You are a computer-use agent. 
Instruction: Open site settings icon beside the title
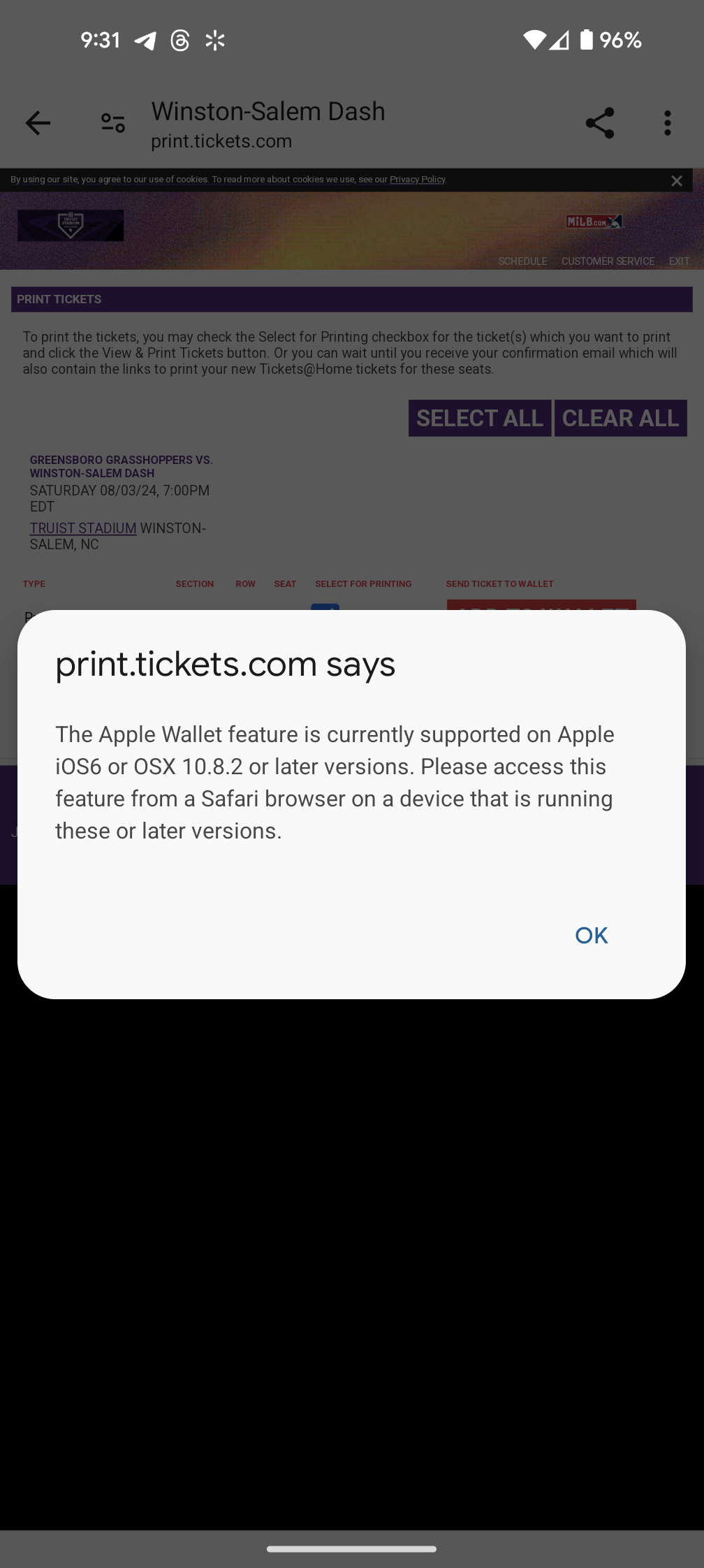click(x=113, y=123)
